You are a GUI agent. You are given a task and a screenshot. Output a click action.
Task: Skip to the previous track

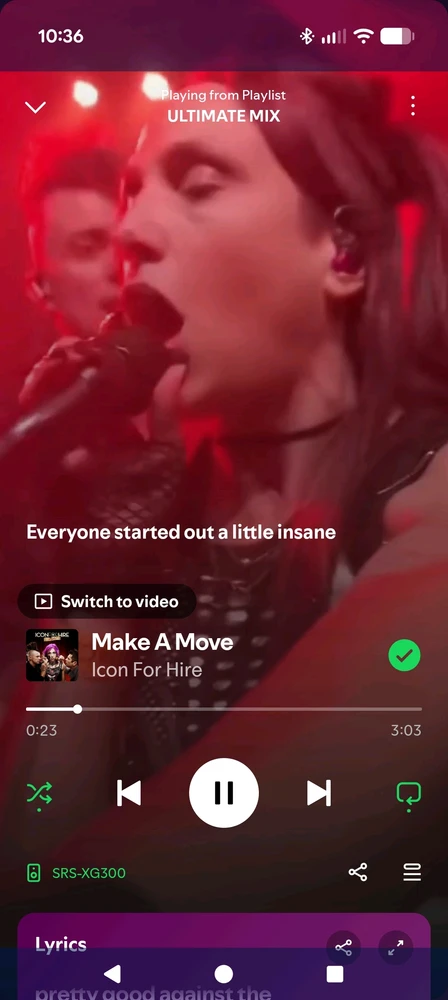(x=129, y=793)
